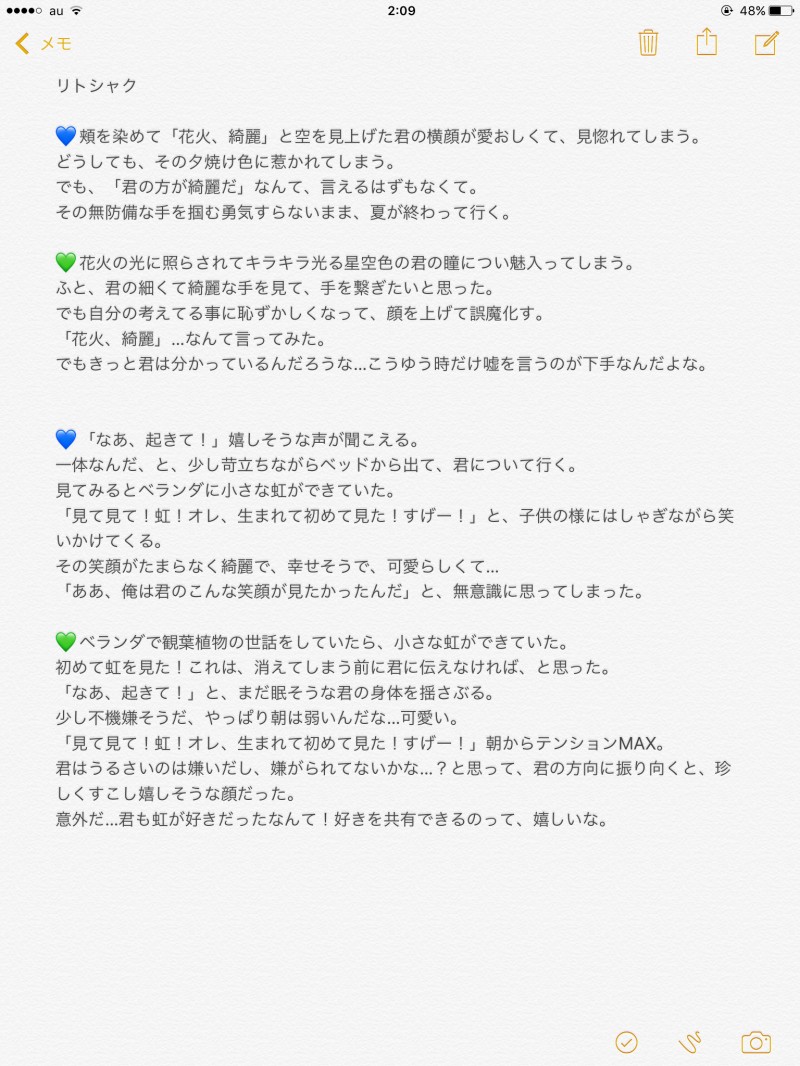Share this note
Viewport: 800px width, 1066px height.
pos(707,42)
